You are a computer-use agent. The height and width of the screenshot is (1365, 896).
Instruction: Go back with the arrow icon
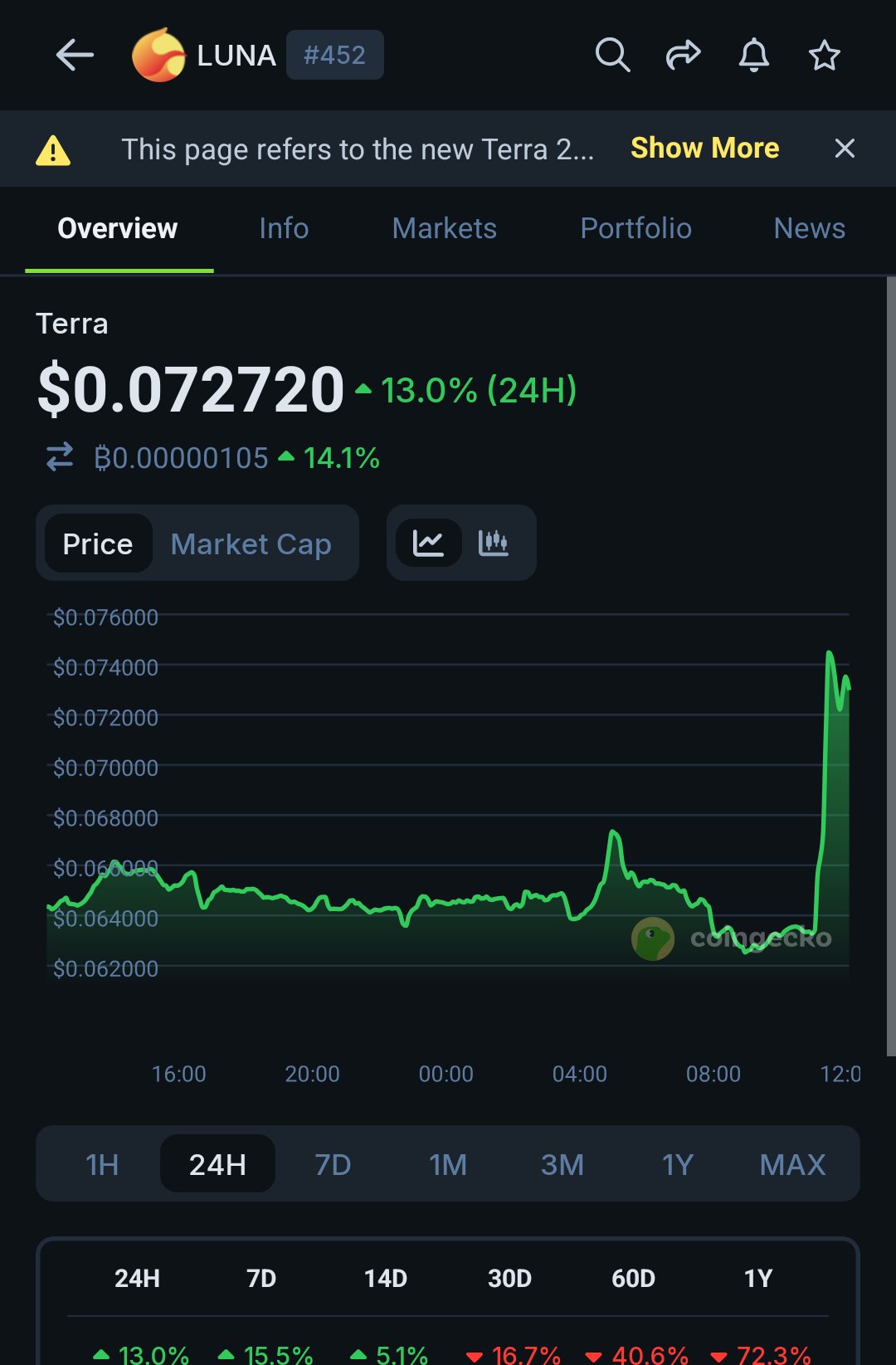point(75,56)
